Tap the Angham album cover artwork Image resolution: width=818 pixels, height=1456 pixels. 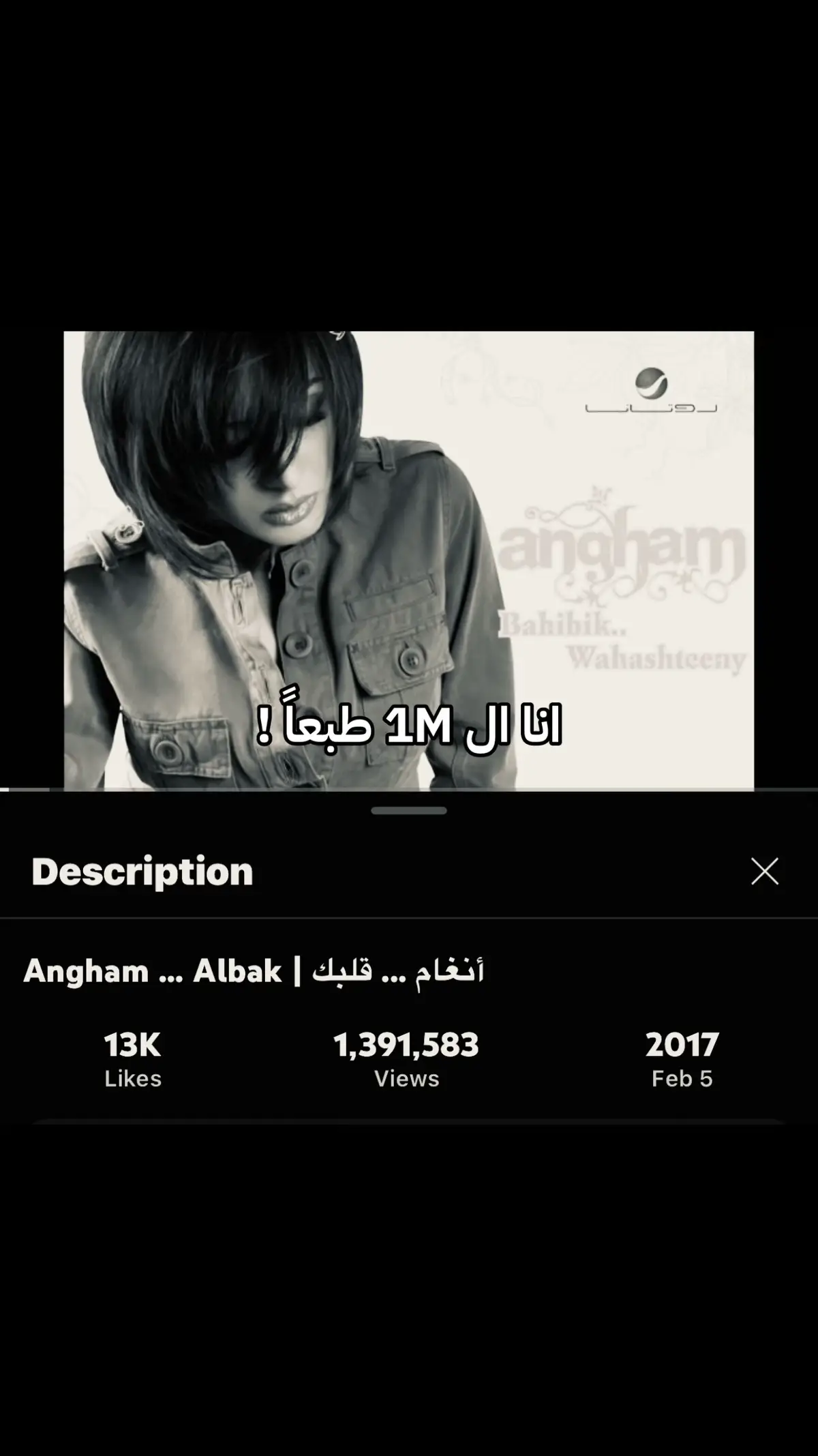point(409,559)
